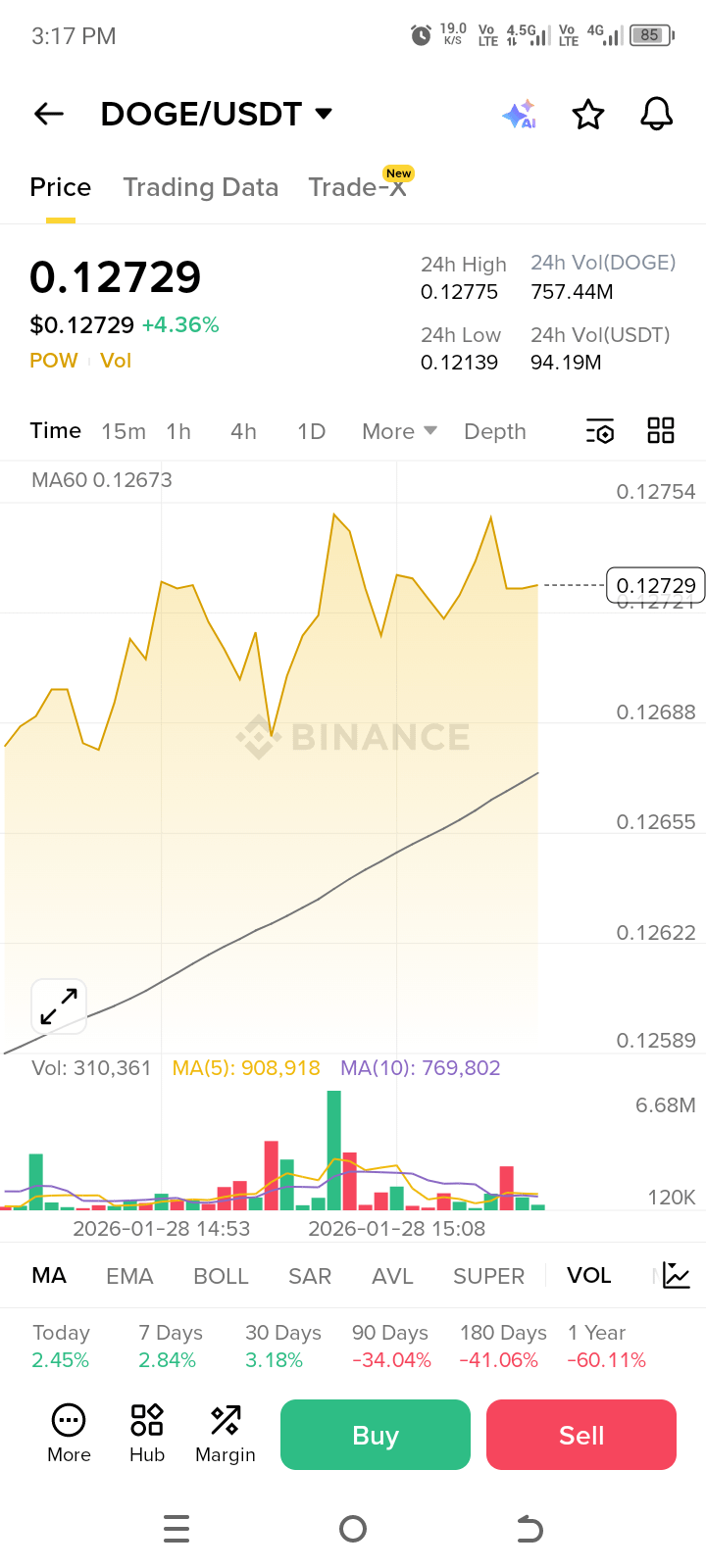Open the DOGE/USDT pair selector
This screenshot has width=706, height=1568.
pos(217,115)
